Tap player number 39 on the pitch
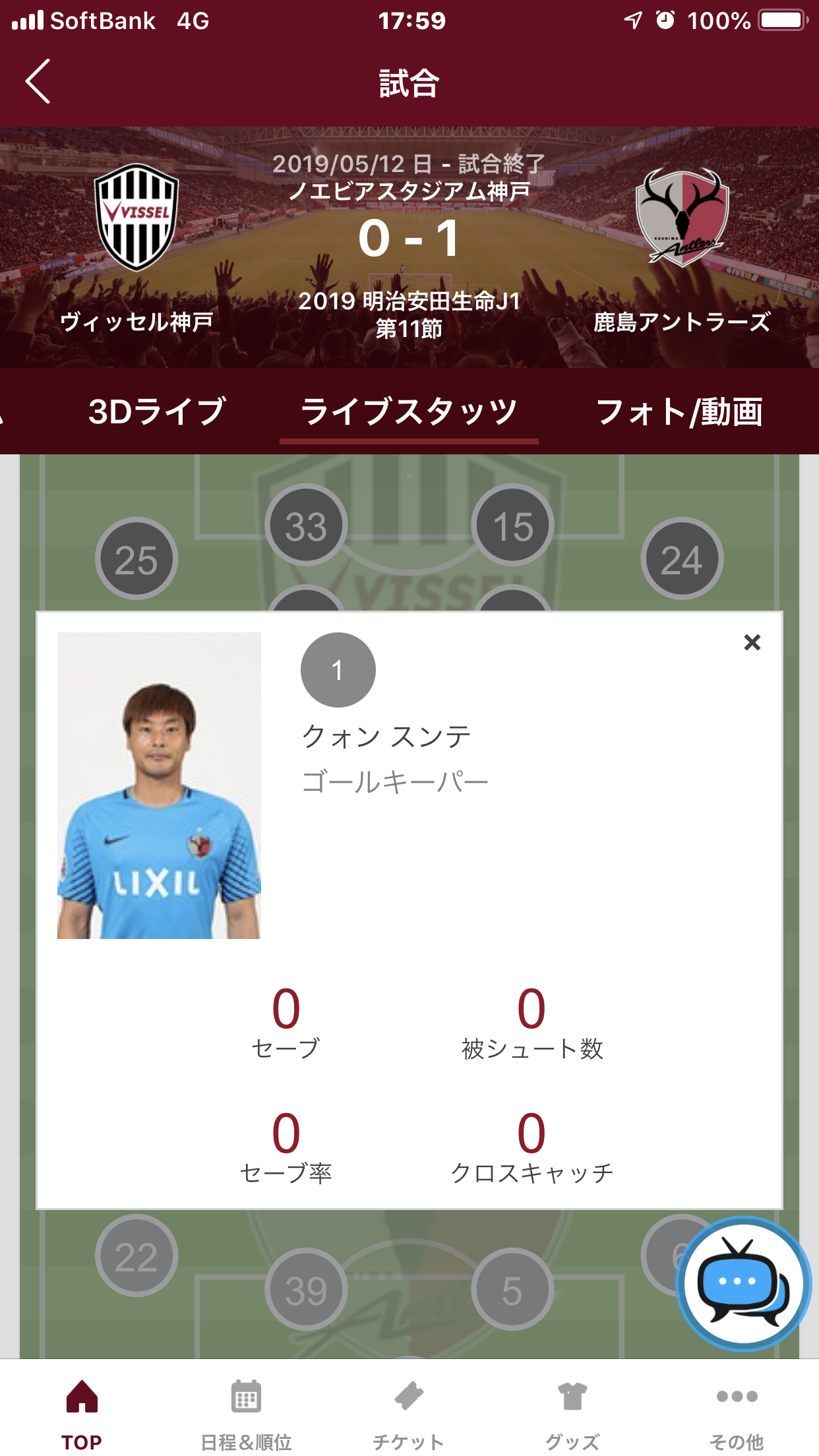The image size is (819, 1456). pyautogui.click(x=306, y=1290)
